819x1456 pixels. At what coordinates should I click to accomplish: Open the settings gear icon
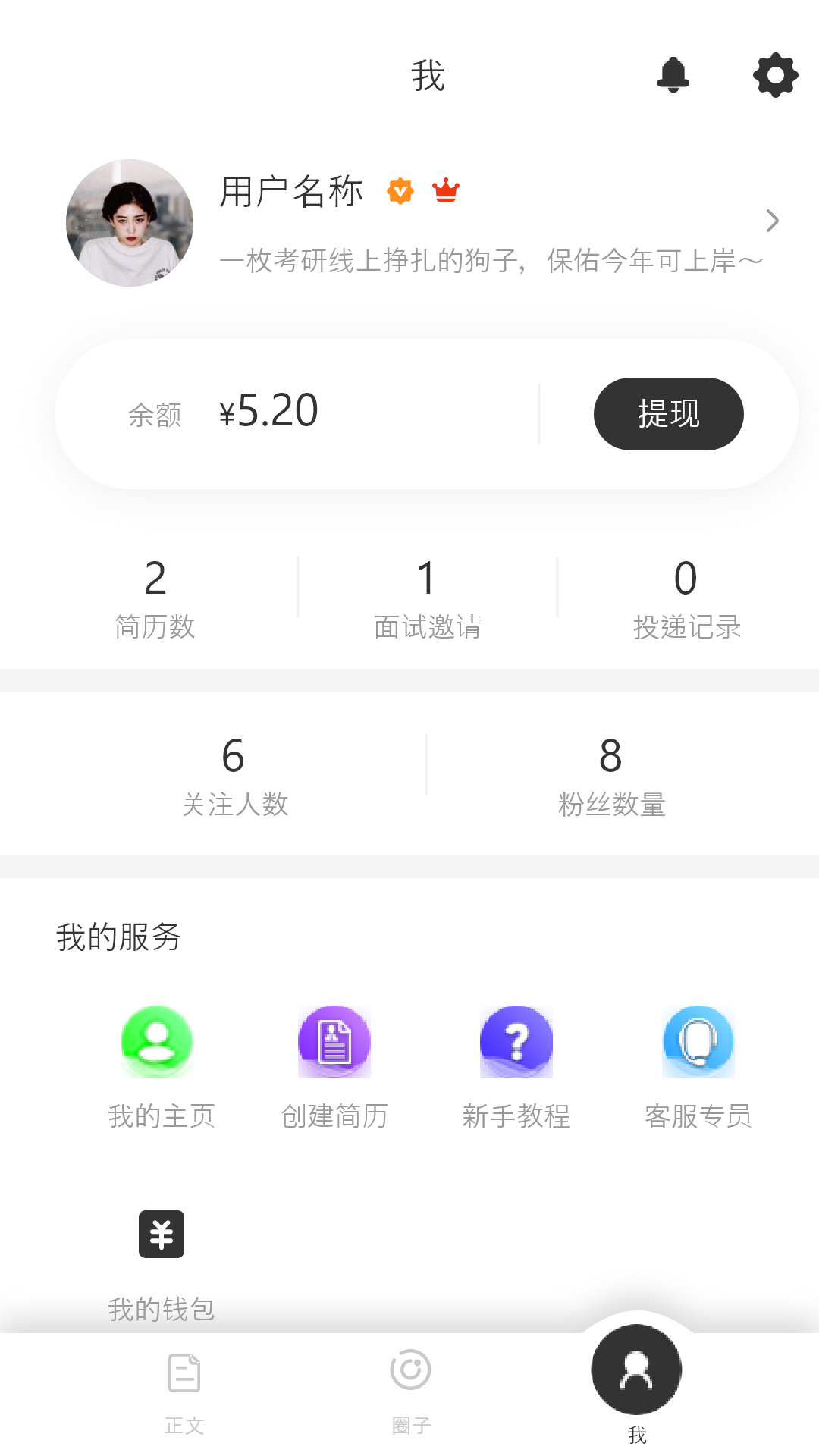774,75
